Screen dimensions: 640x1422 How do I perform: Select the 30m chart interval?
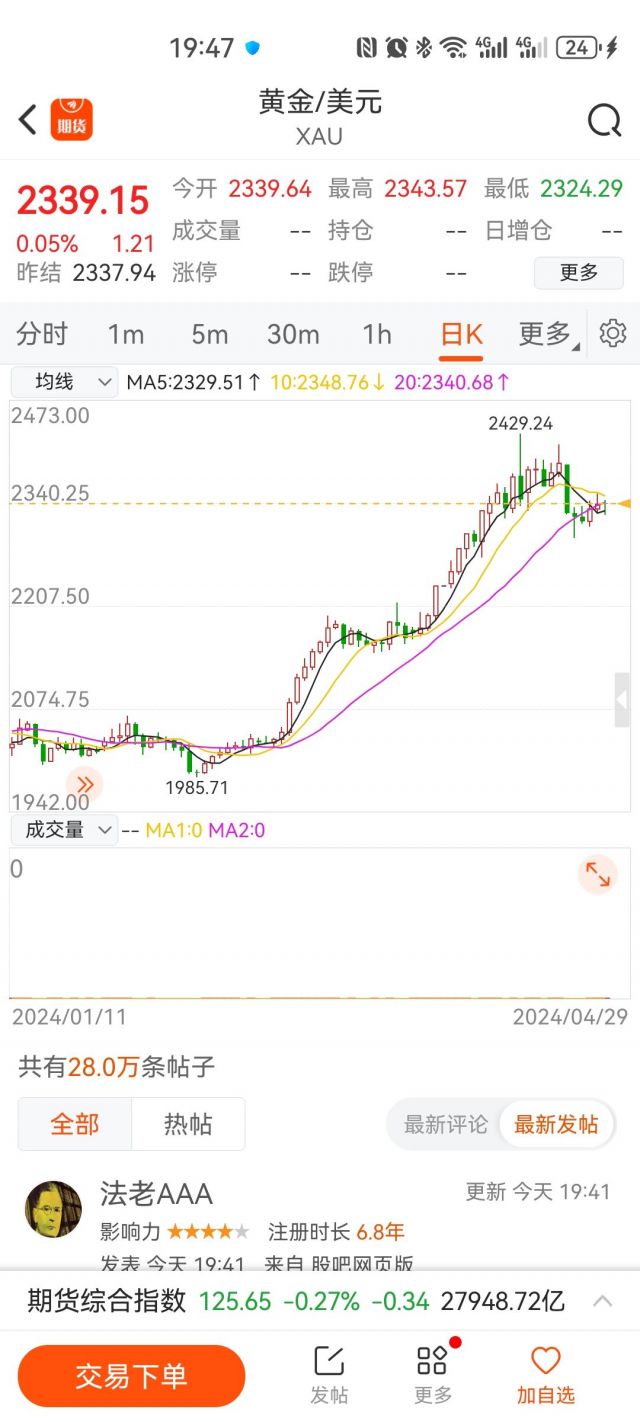pyautogui.click(x=293, y=334)
